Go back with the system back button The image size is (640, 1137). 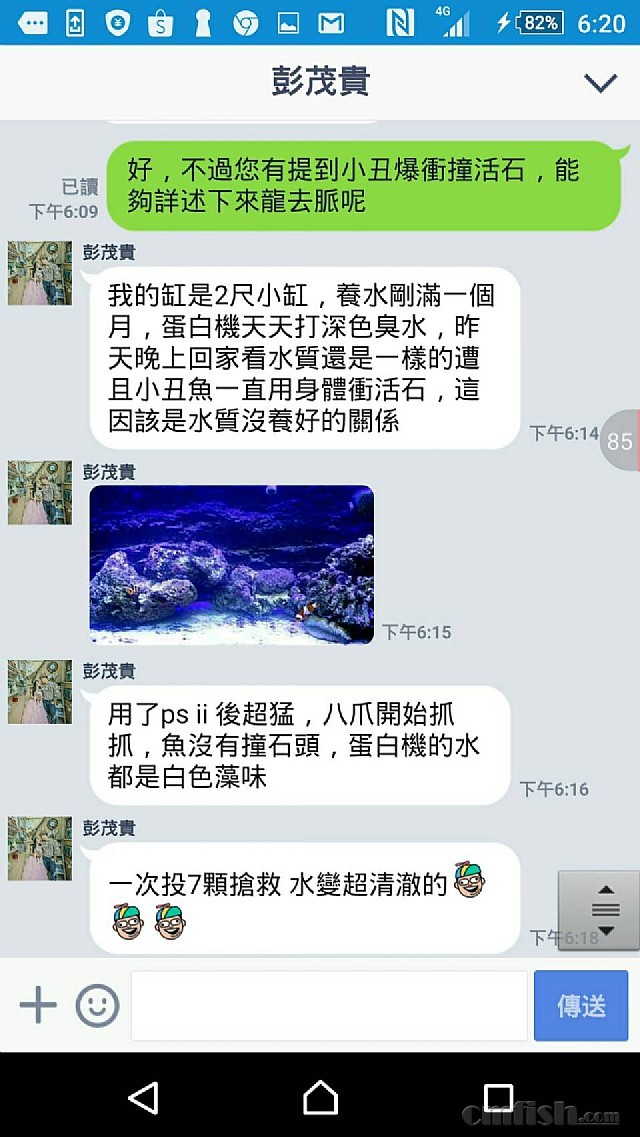click(143, 1097)
